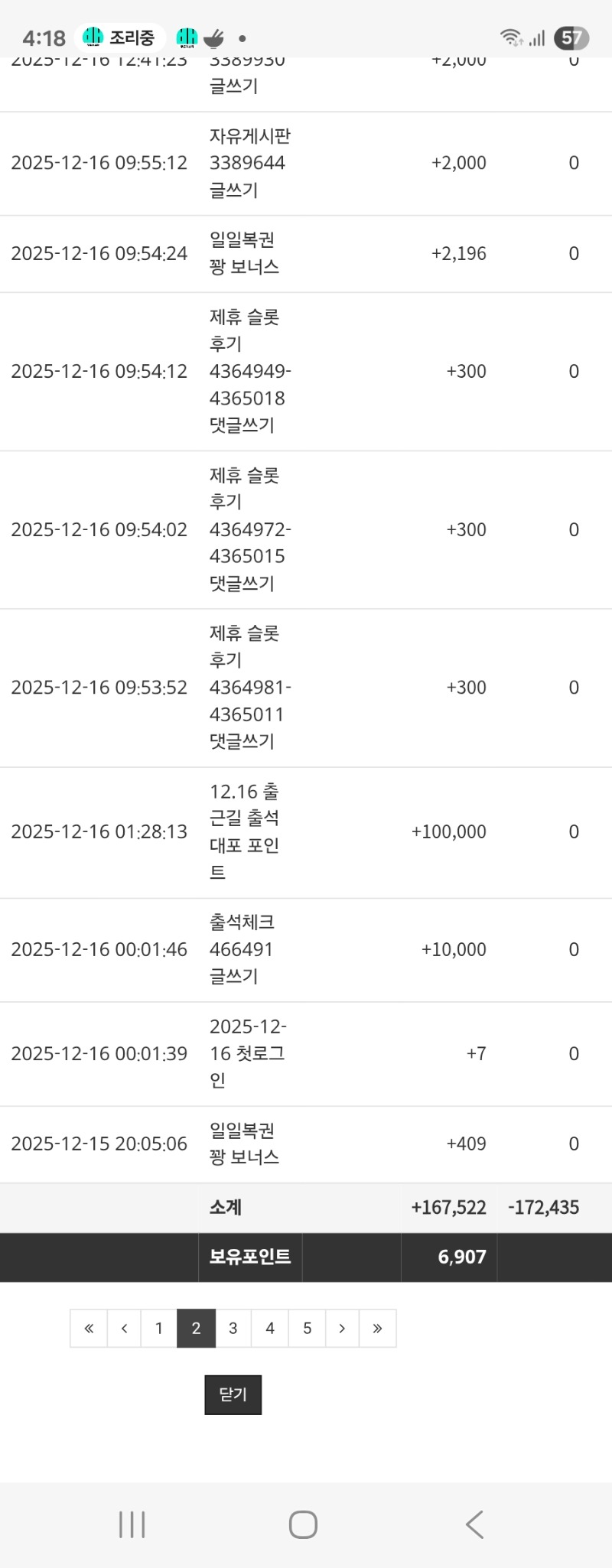Open page 1 of point history
The width and height of the screenshot is (612, 1568).
point(159,1328)
